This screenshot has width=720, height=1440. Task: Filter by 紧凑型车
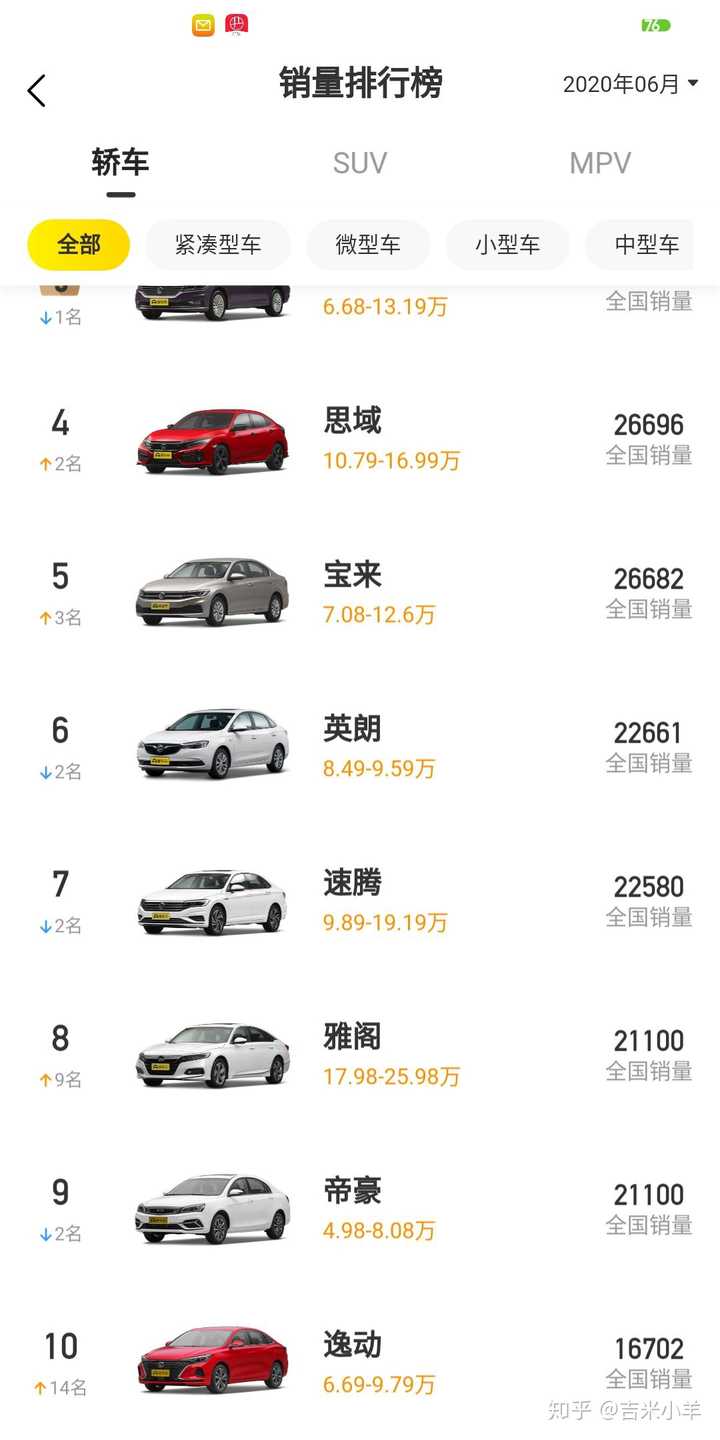pyautogui.click(x=218, y=245)
